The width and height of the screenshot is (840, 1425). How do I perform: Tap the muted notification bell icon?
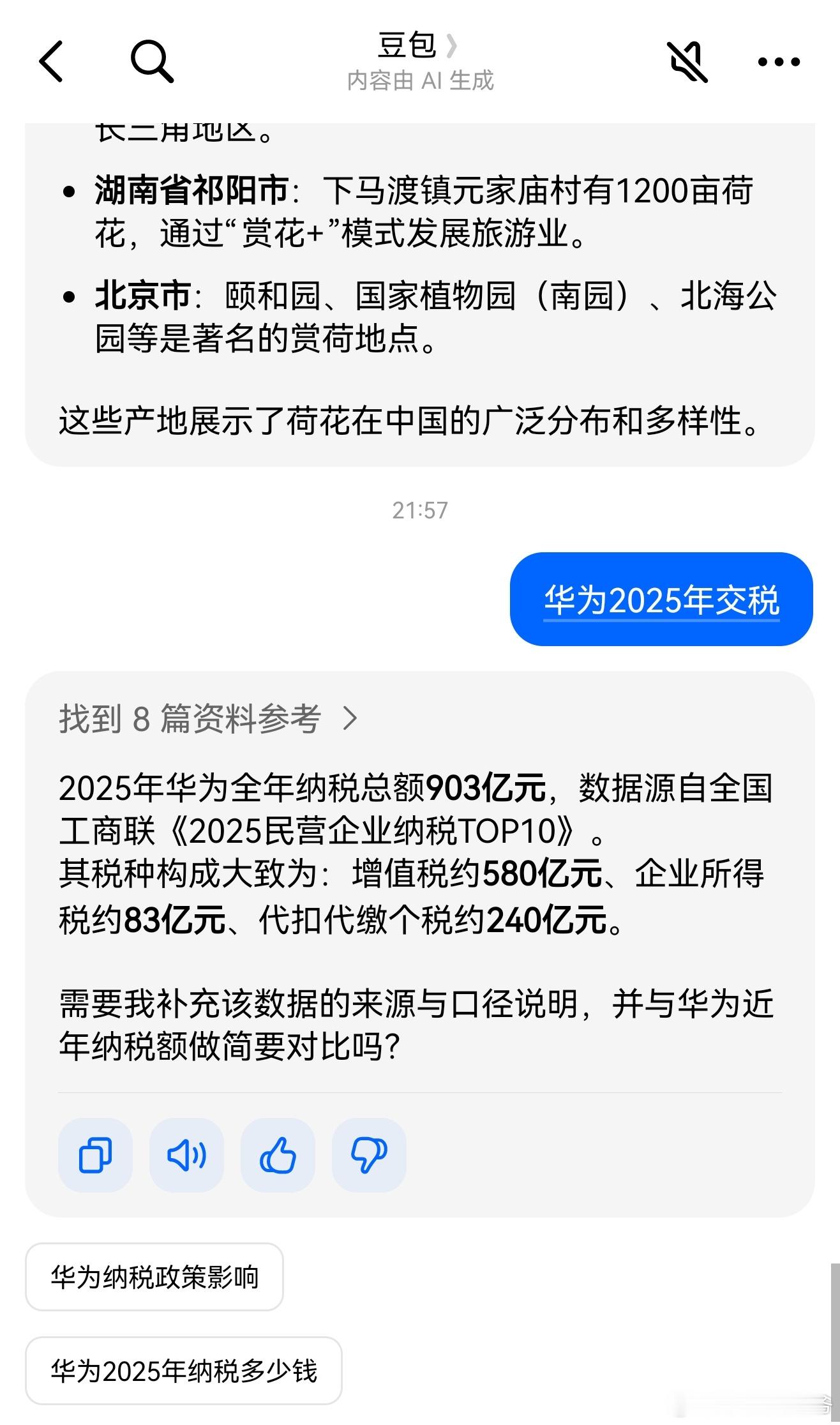click(687, 62)
